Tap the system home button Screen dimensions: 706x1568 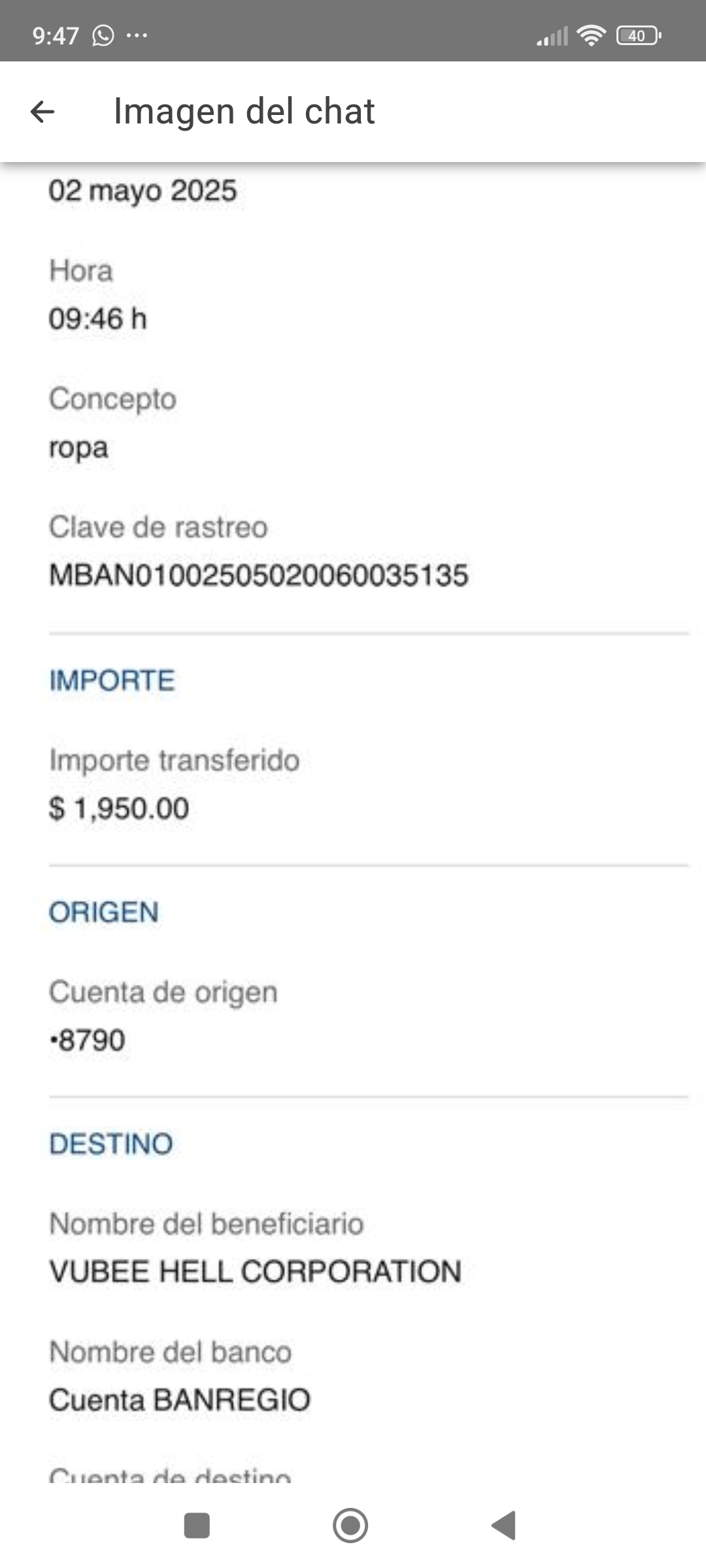point(350,1526)
